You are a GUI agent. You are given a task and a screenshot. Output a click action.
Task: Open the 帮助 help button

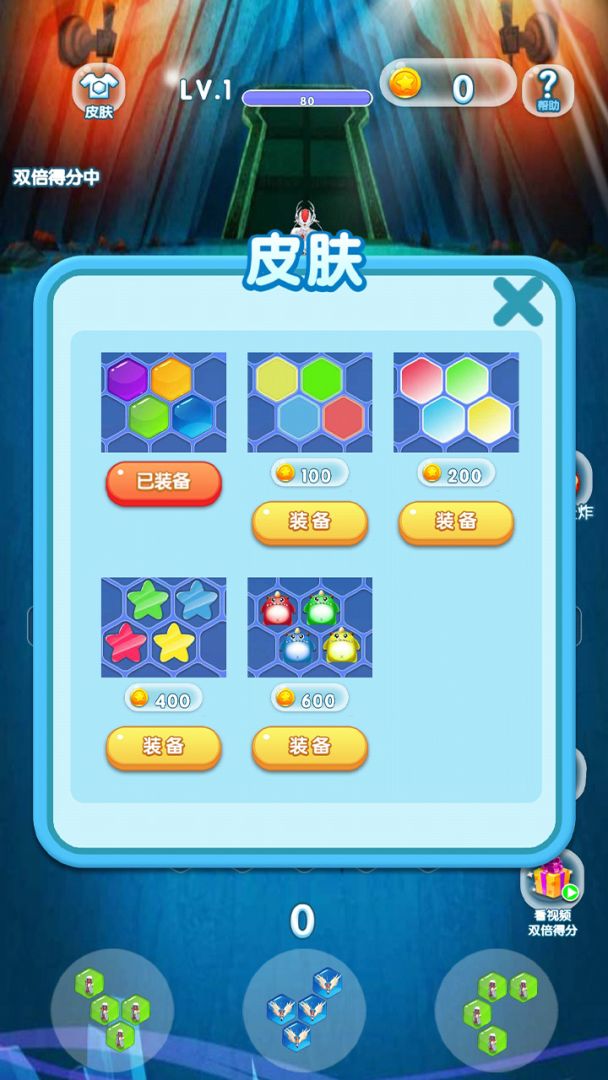click(548, 90)
